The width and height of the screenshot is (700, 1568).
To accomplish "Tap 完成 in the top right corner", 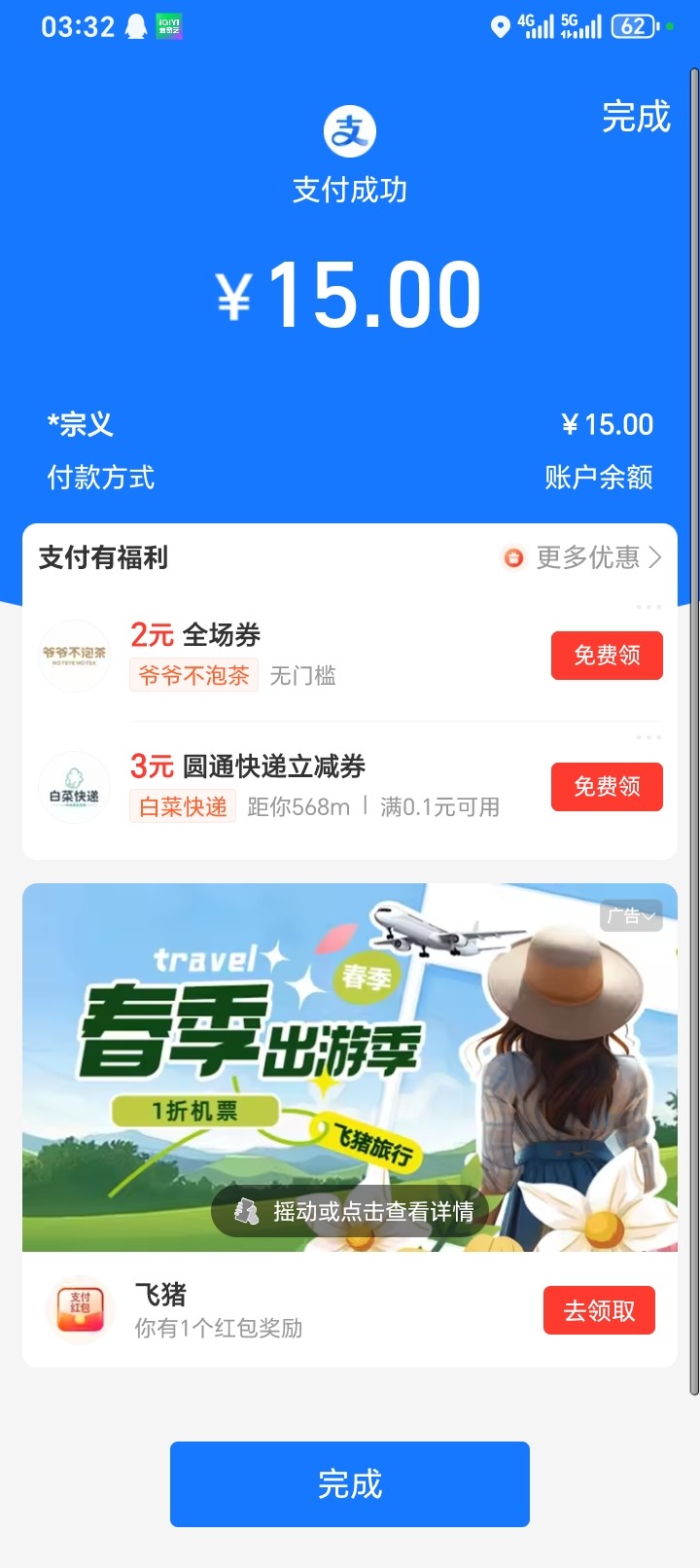I will tap(636, 117).
